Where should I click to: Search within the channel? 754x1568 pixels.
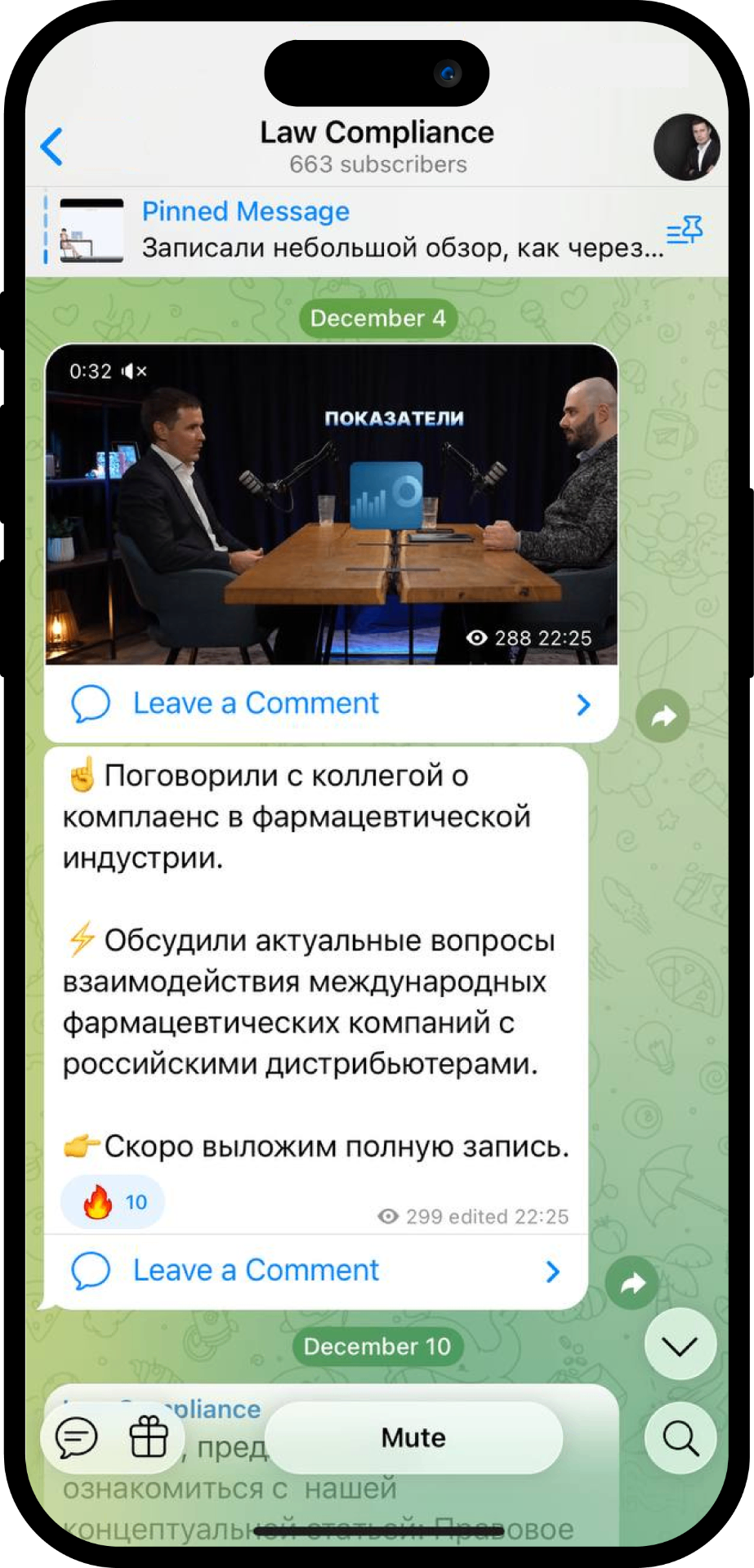point(680,1438)
